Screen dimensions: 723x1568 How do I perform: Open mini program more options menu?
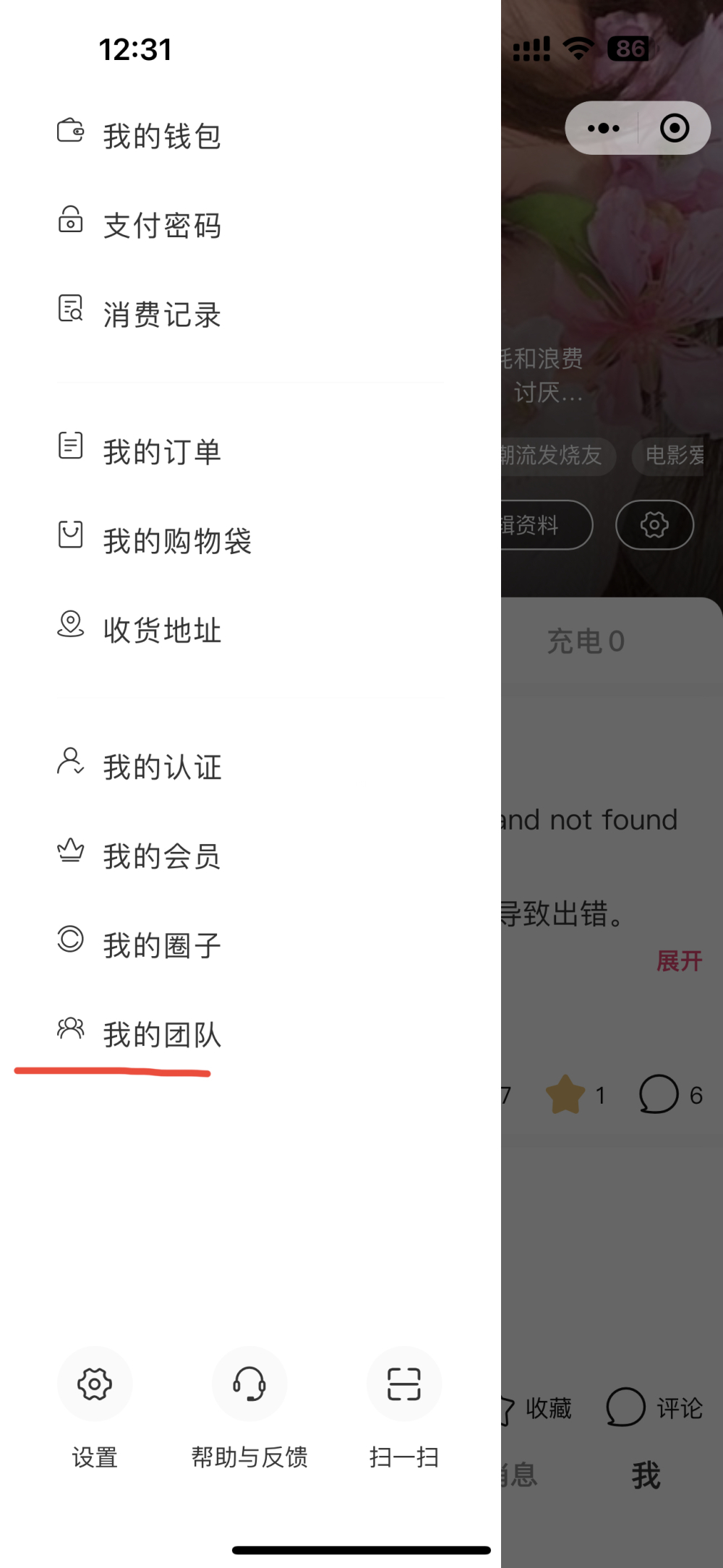(x=604, y=129)
